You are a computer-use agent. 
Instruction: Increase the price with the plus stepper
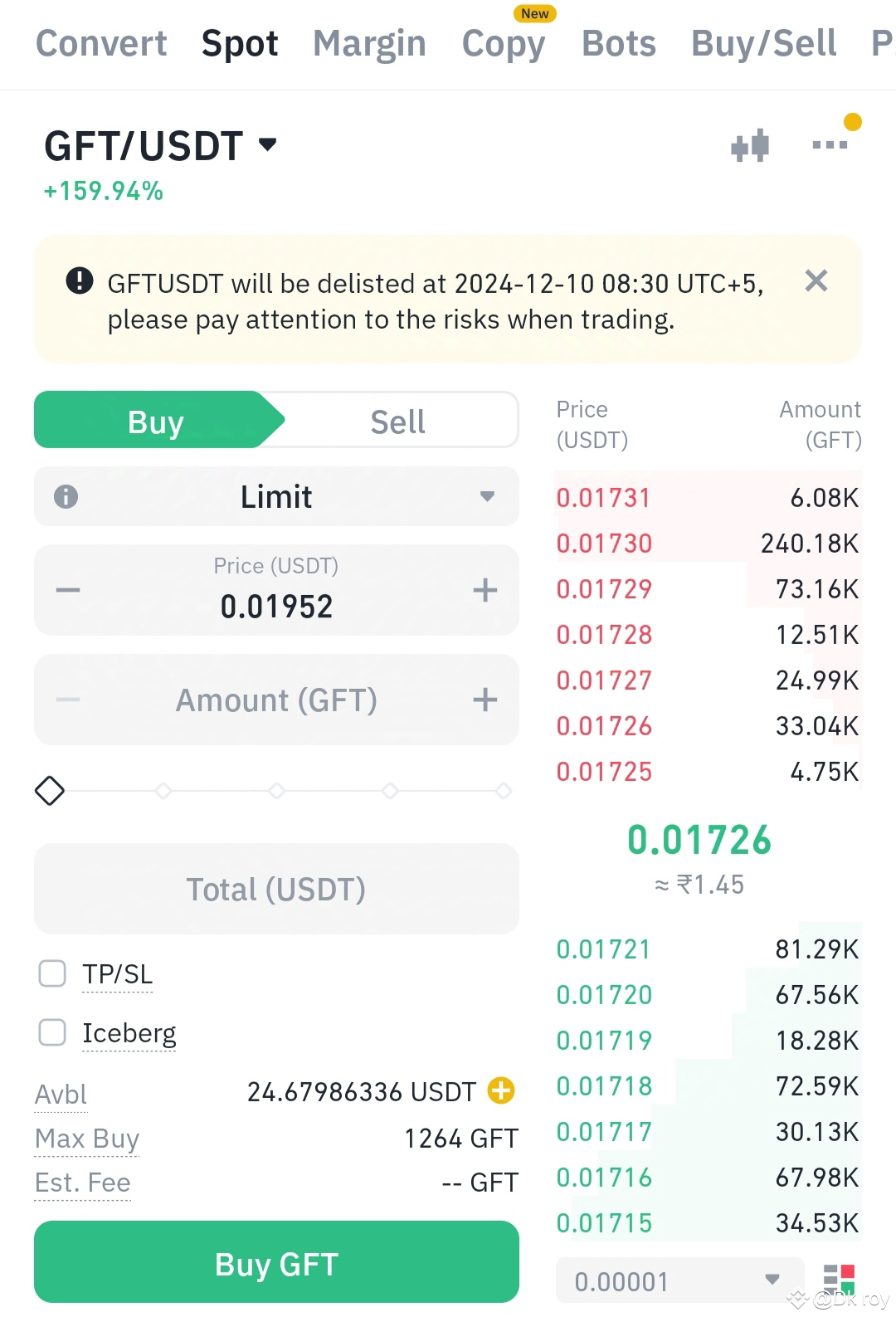[485, 590]
